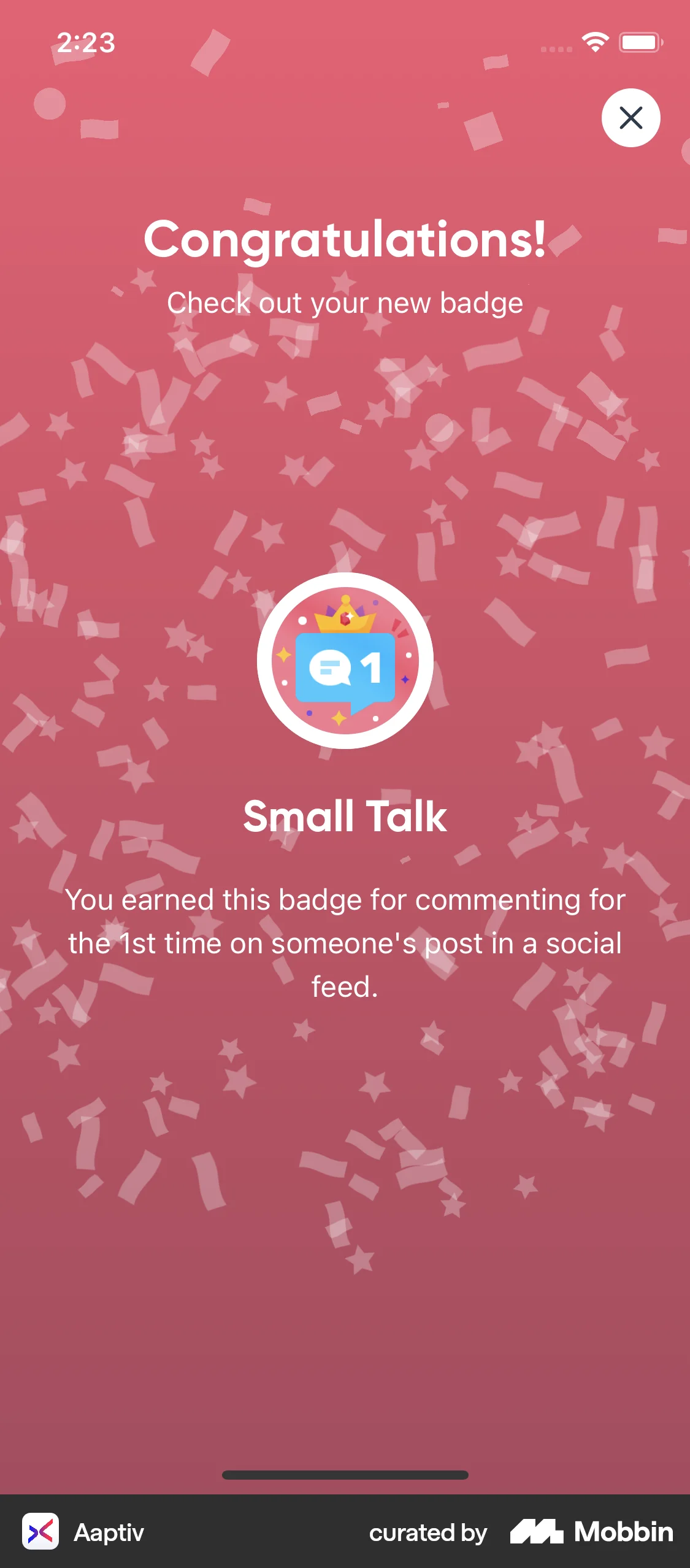690x1568 pixels.
Task: Click the Aaptiv label text
Action: pyautogui.click(x=108, y=1532)
